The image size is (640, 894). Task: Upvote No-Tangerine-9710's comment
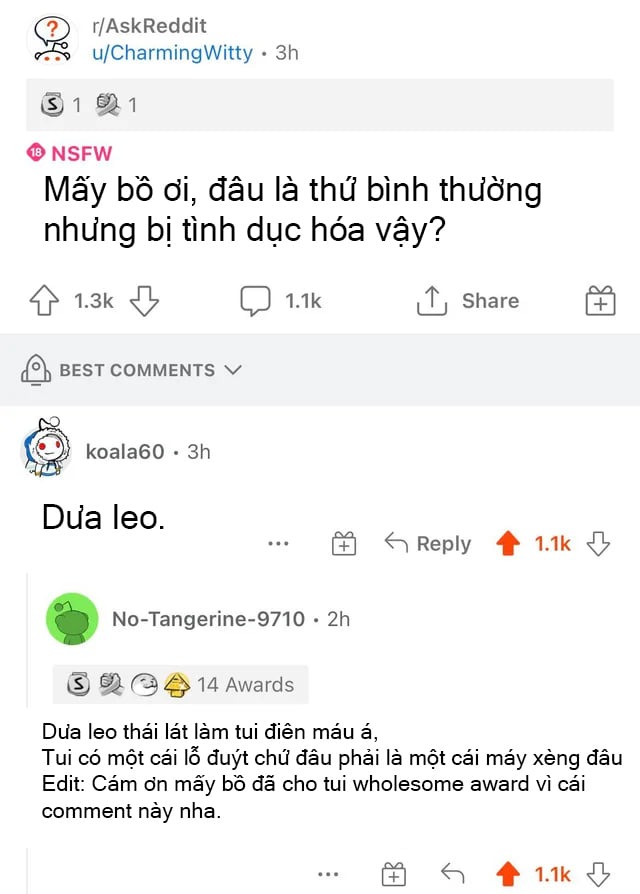(x=509, y=873)
